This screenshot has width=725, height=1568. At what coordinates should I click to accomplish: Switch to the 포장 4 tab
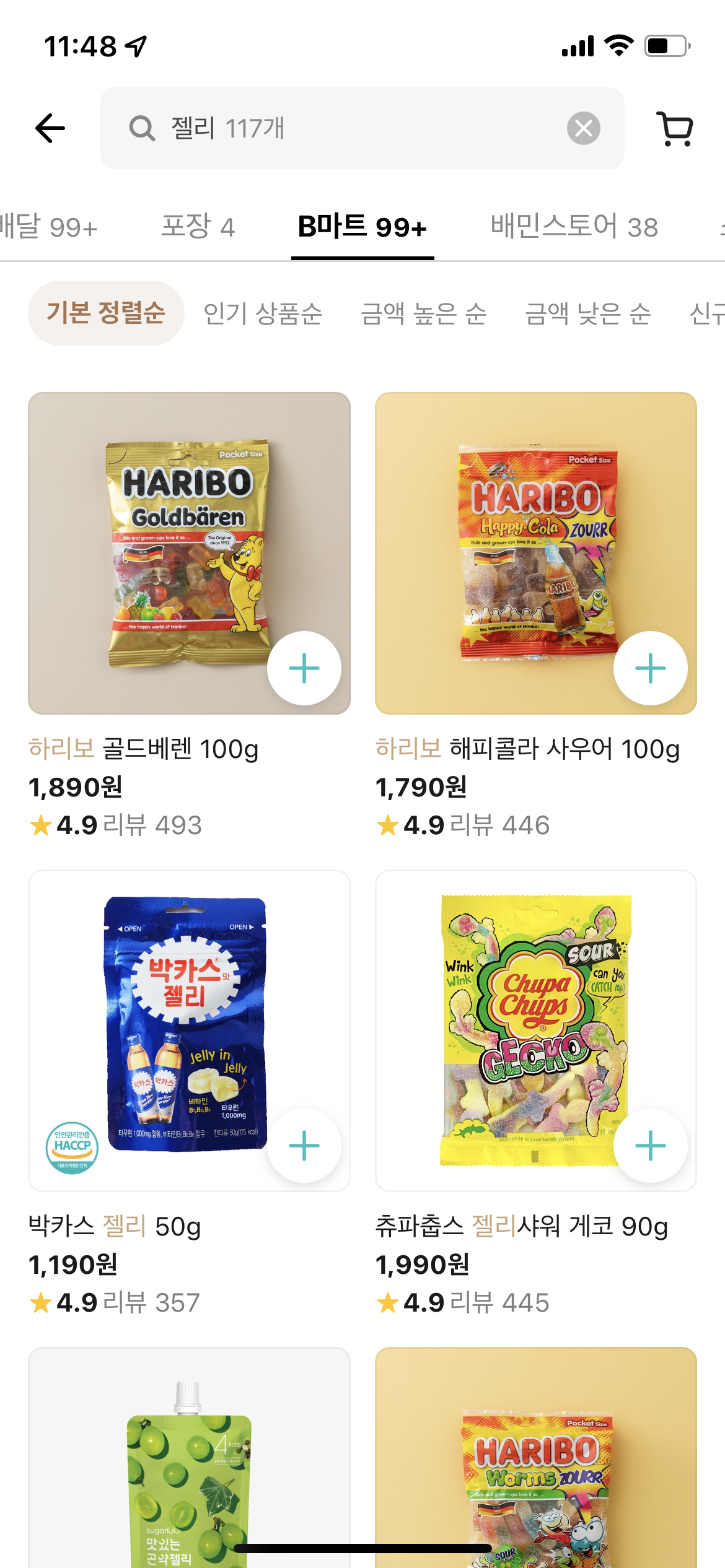coord(198,227)
